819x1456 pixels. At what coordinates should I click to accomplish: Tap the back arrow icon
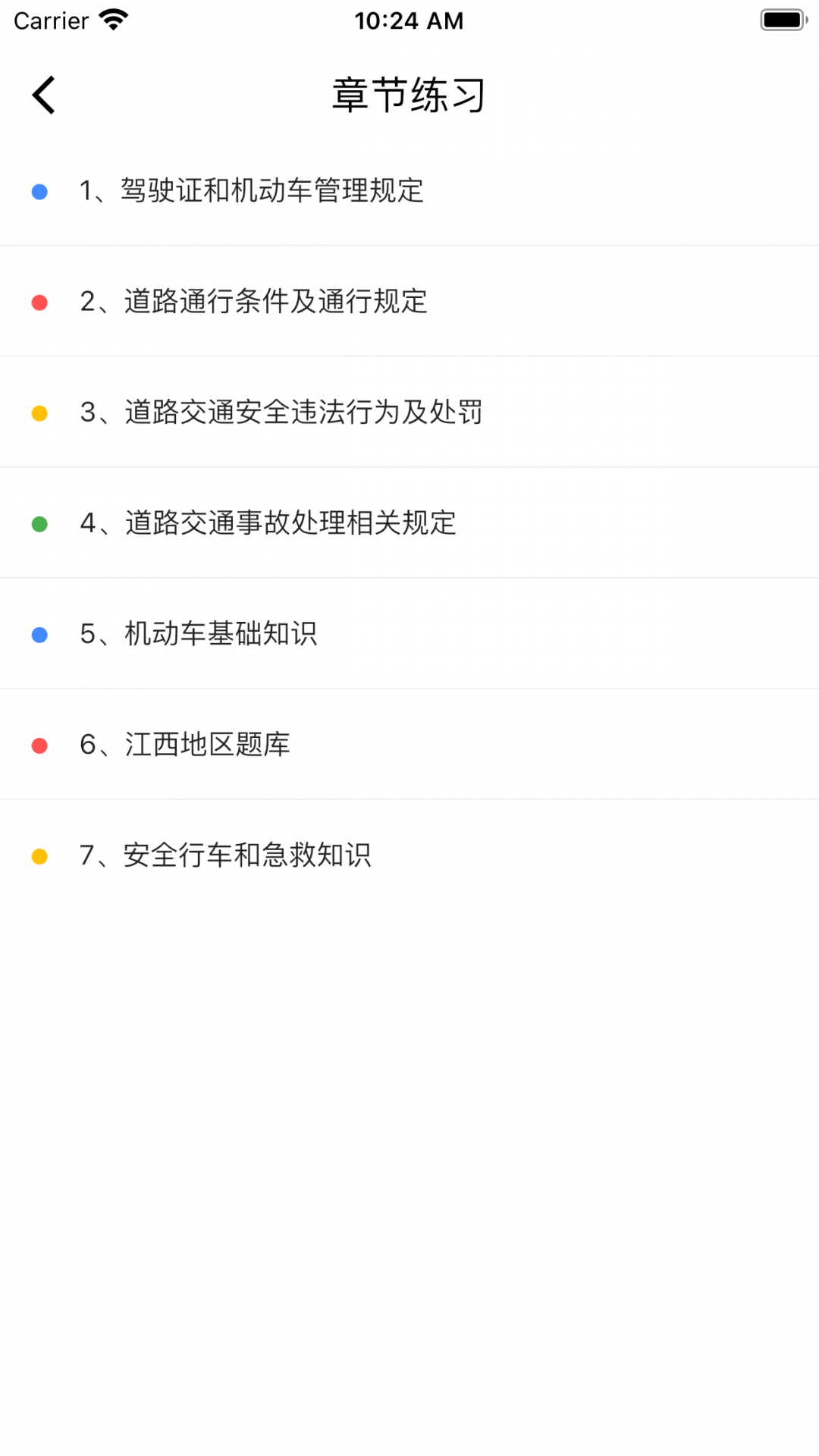(x=43, y=94)
